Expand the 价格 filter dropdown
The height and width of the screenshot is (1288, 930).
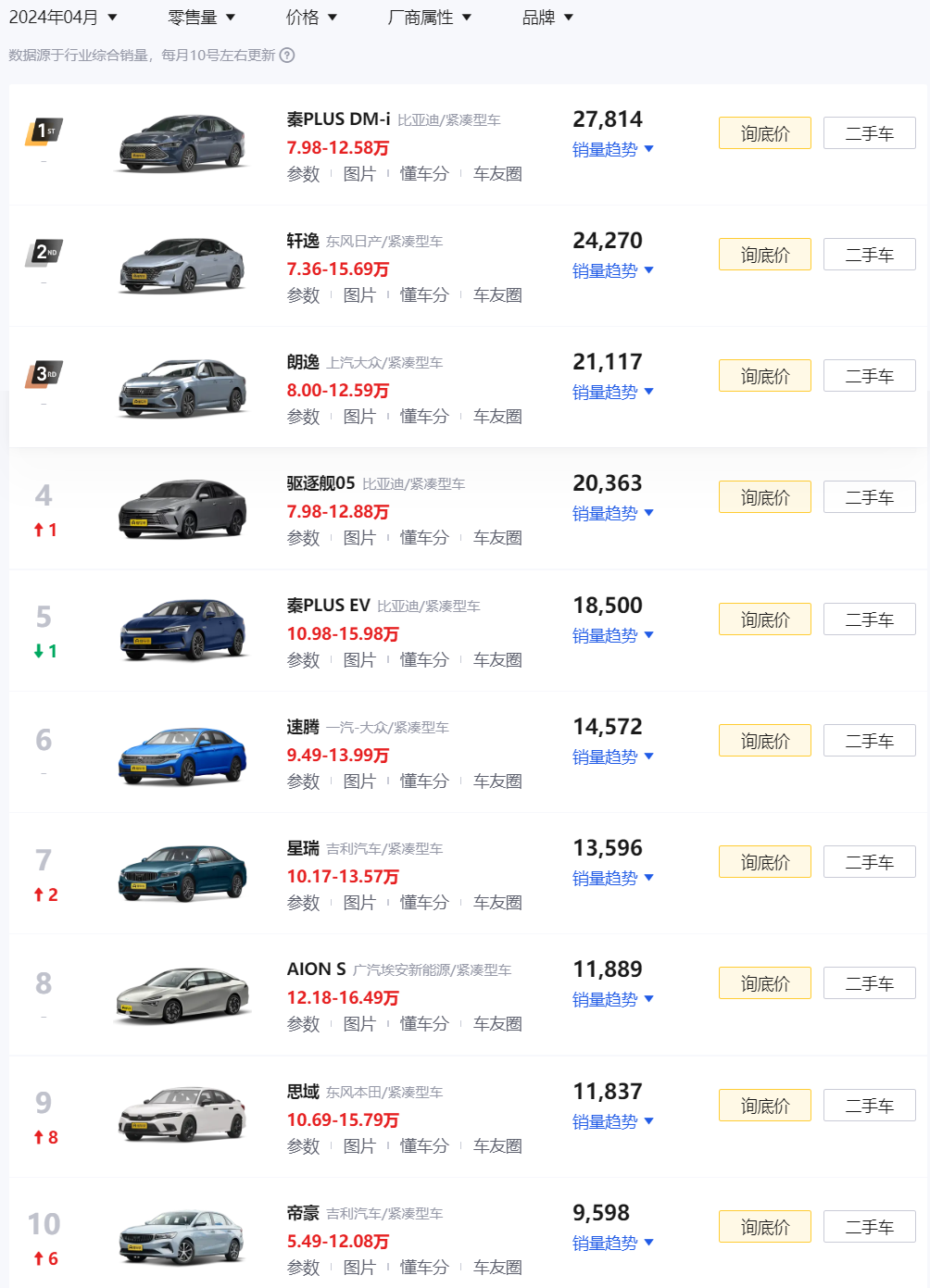click(311, 18)
